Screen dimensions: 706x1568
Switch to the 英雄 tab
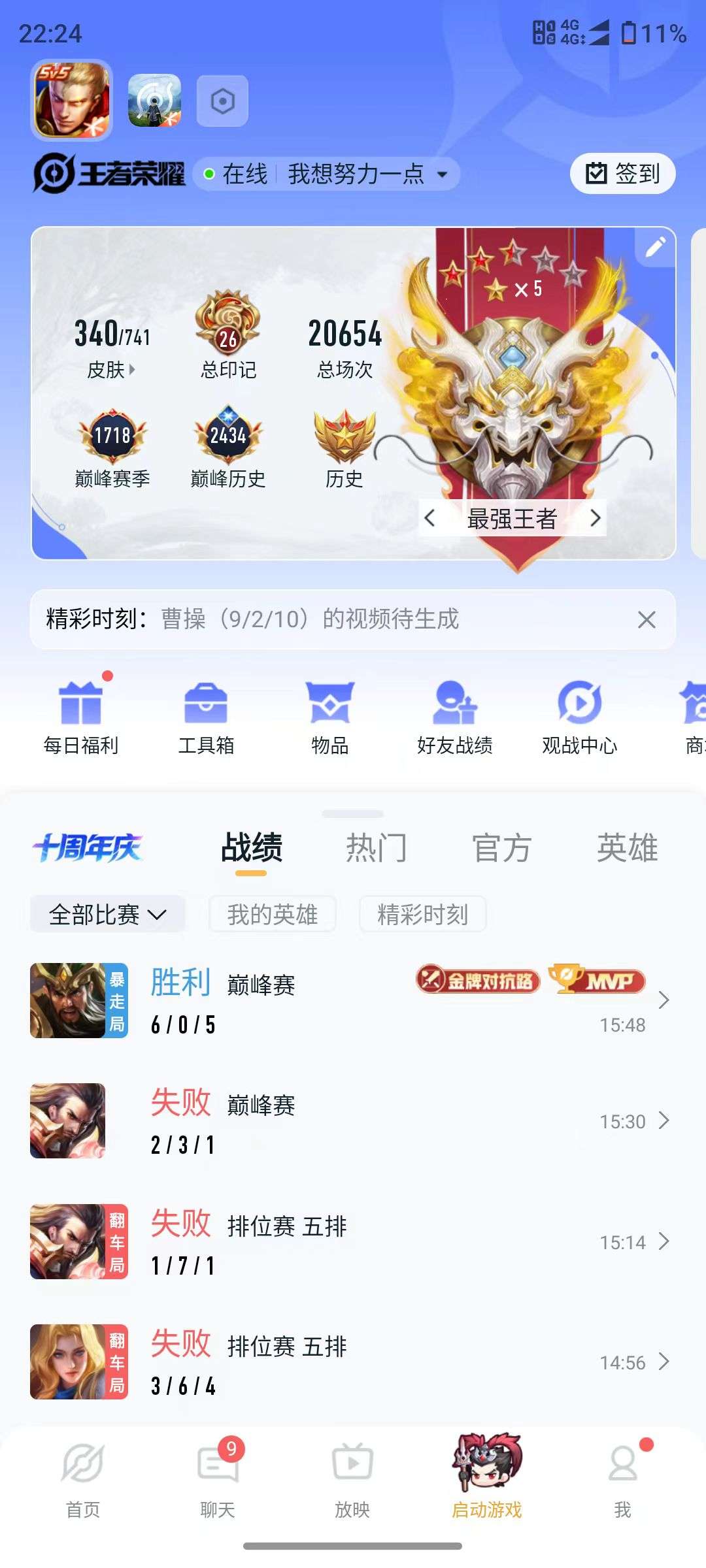coord(629,847)
